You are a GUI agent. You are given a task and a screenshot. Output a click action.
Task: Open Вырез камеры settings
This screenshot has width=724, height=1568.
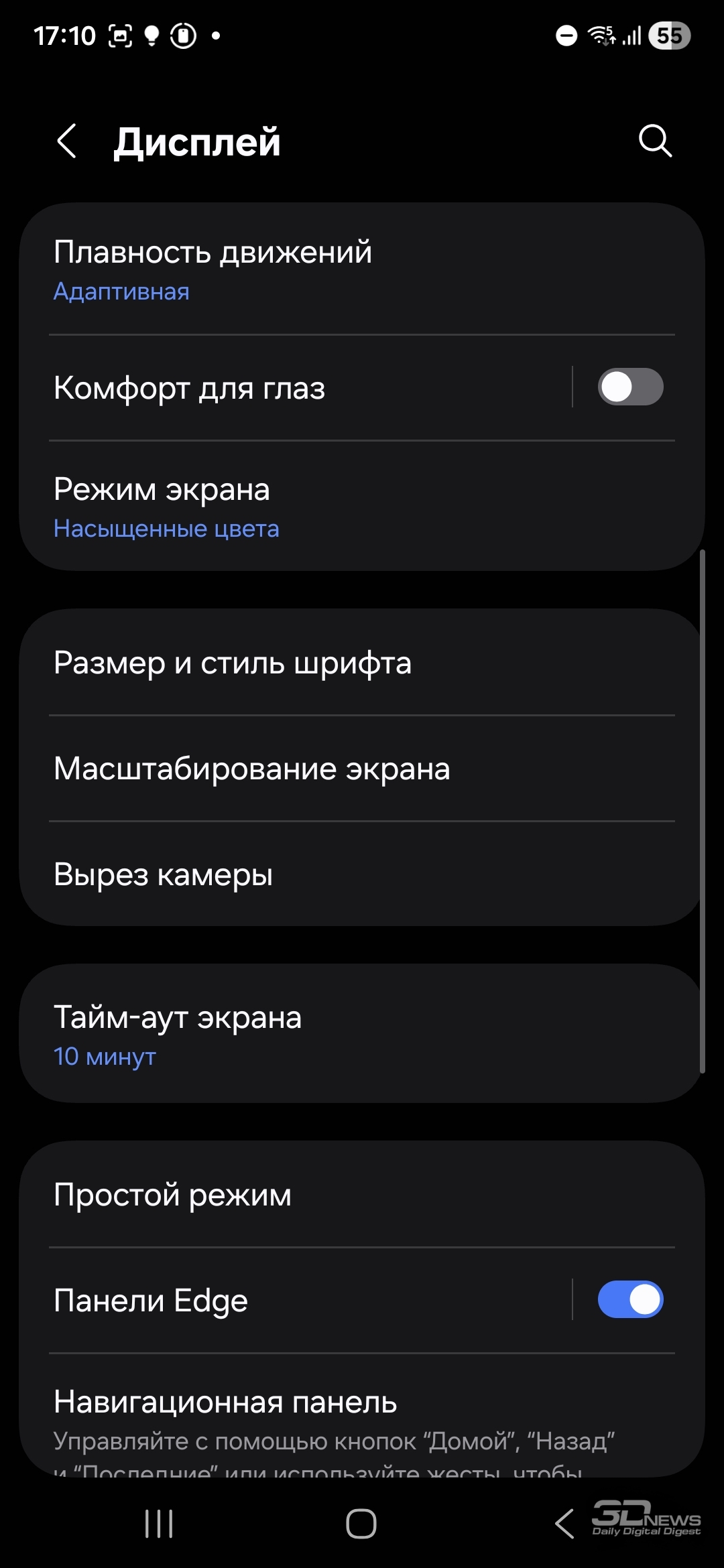[x=362, y=874]
